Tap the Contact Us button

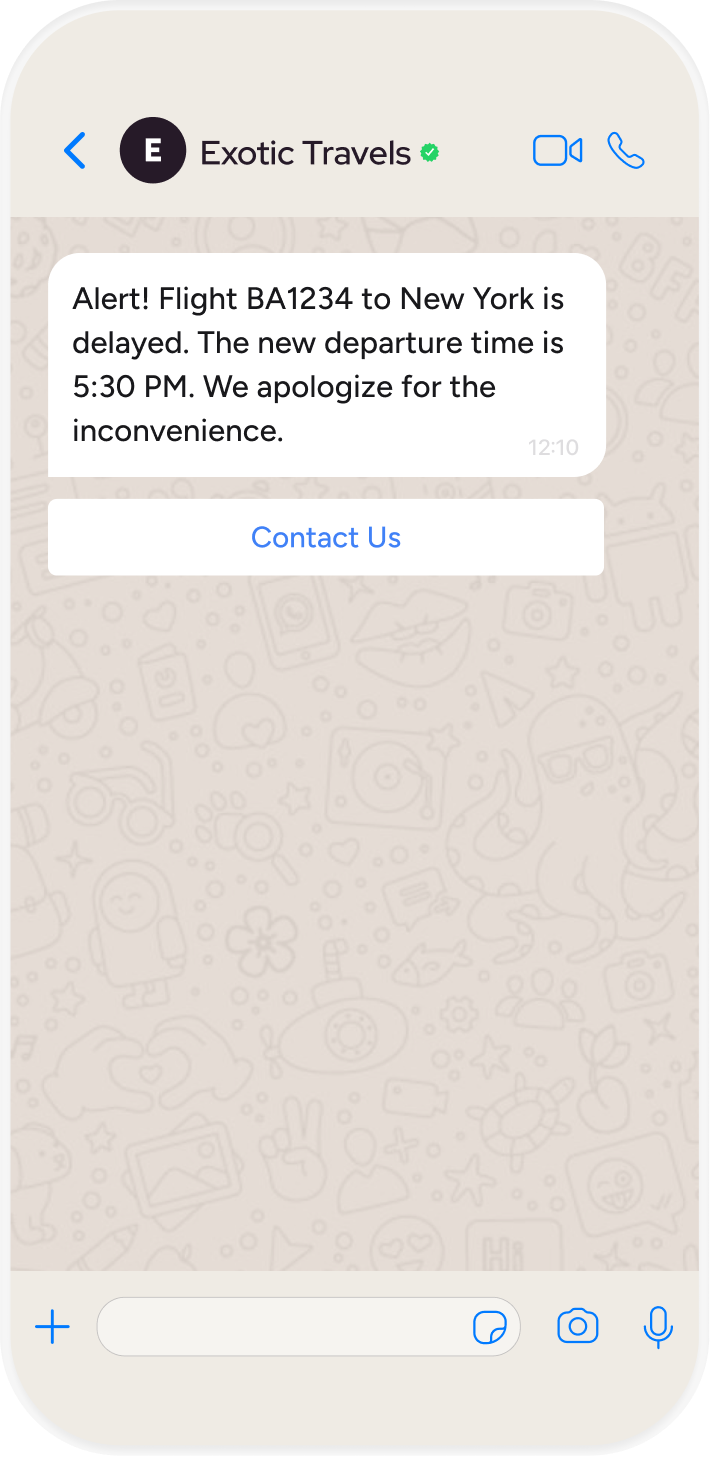(x=326, y=538)
